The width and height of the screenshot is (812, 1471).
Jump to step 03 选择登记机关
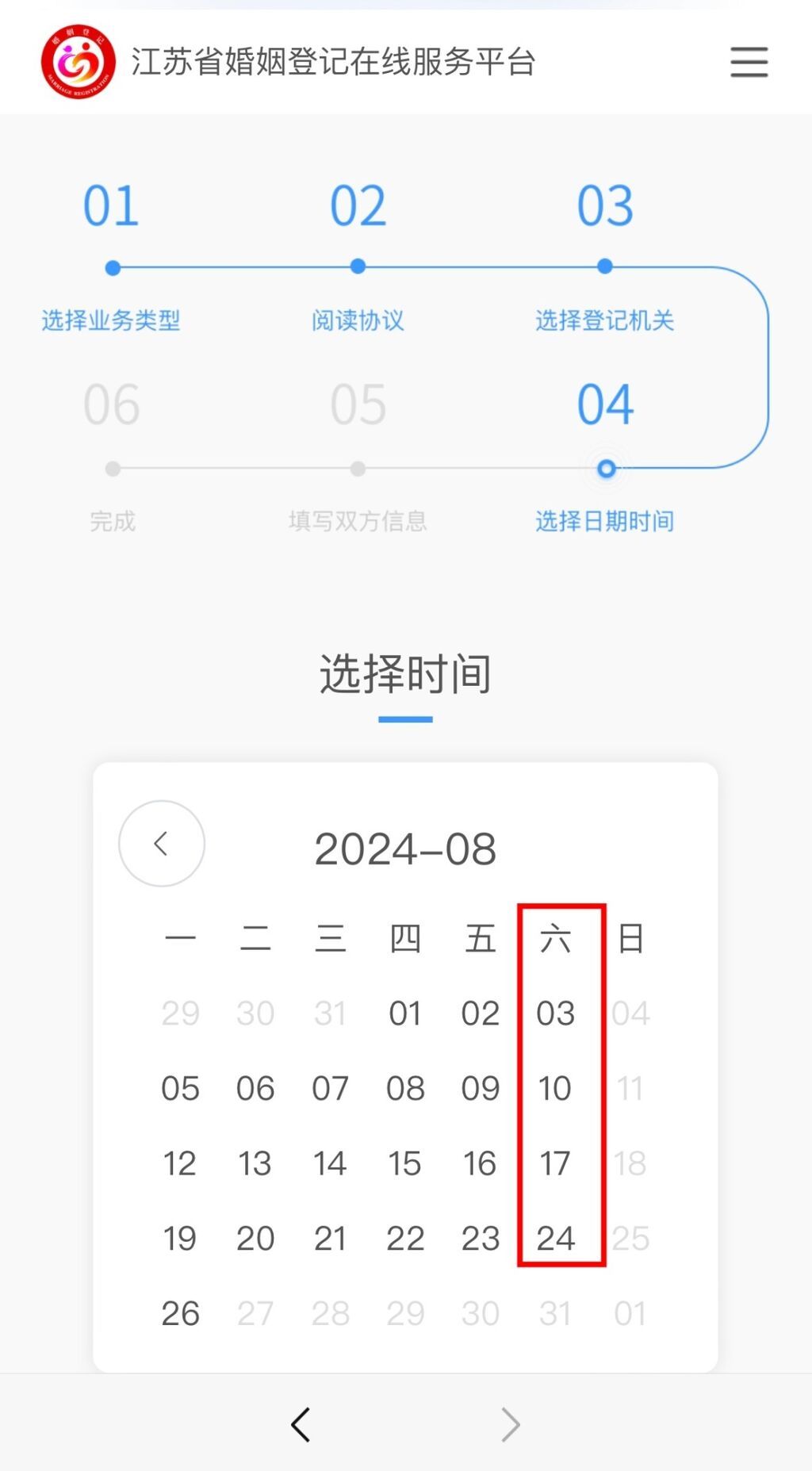(604, 267)
